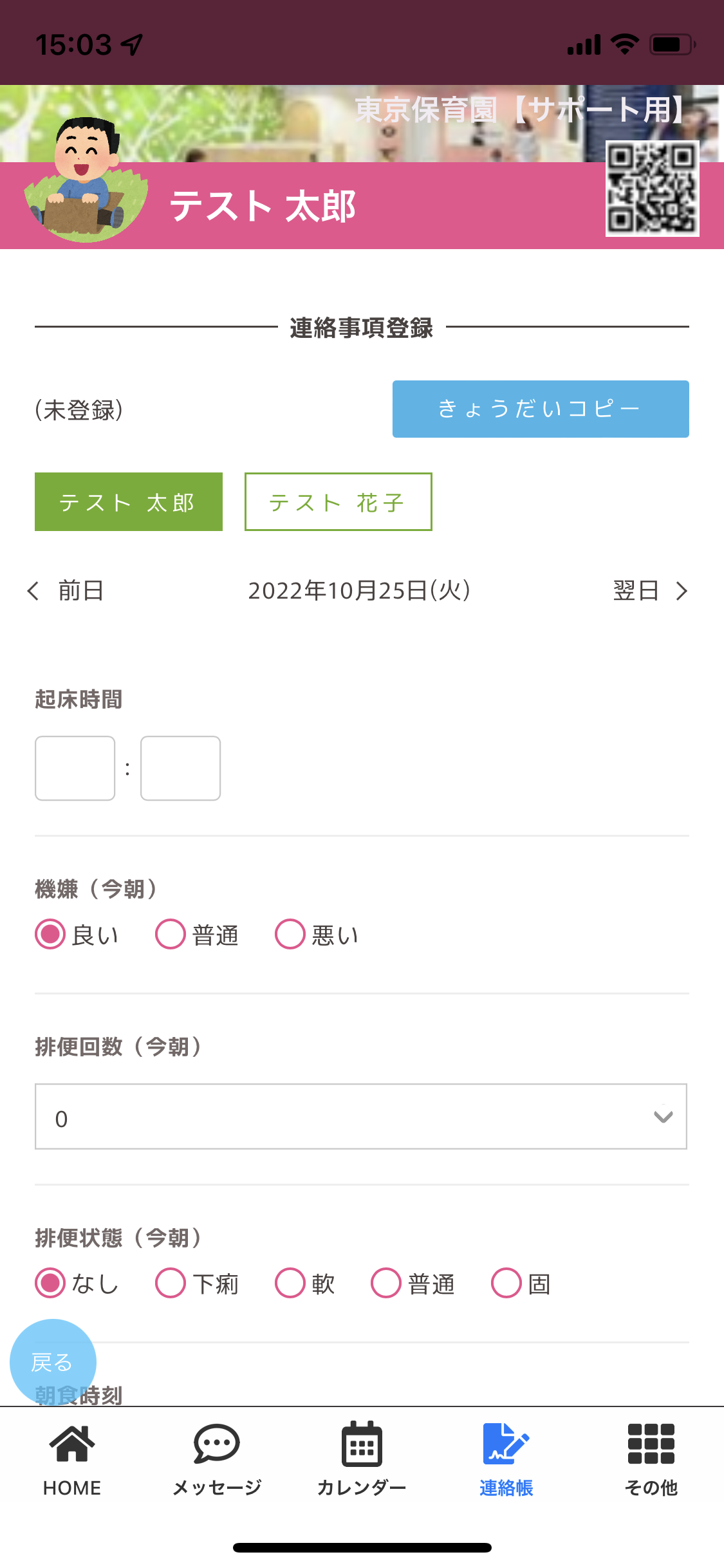
Task: Select the テスト 太郎 child button
Action: pos(129,502)
